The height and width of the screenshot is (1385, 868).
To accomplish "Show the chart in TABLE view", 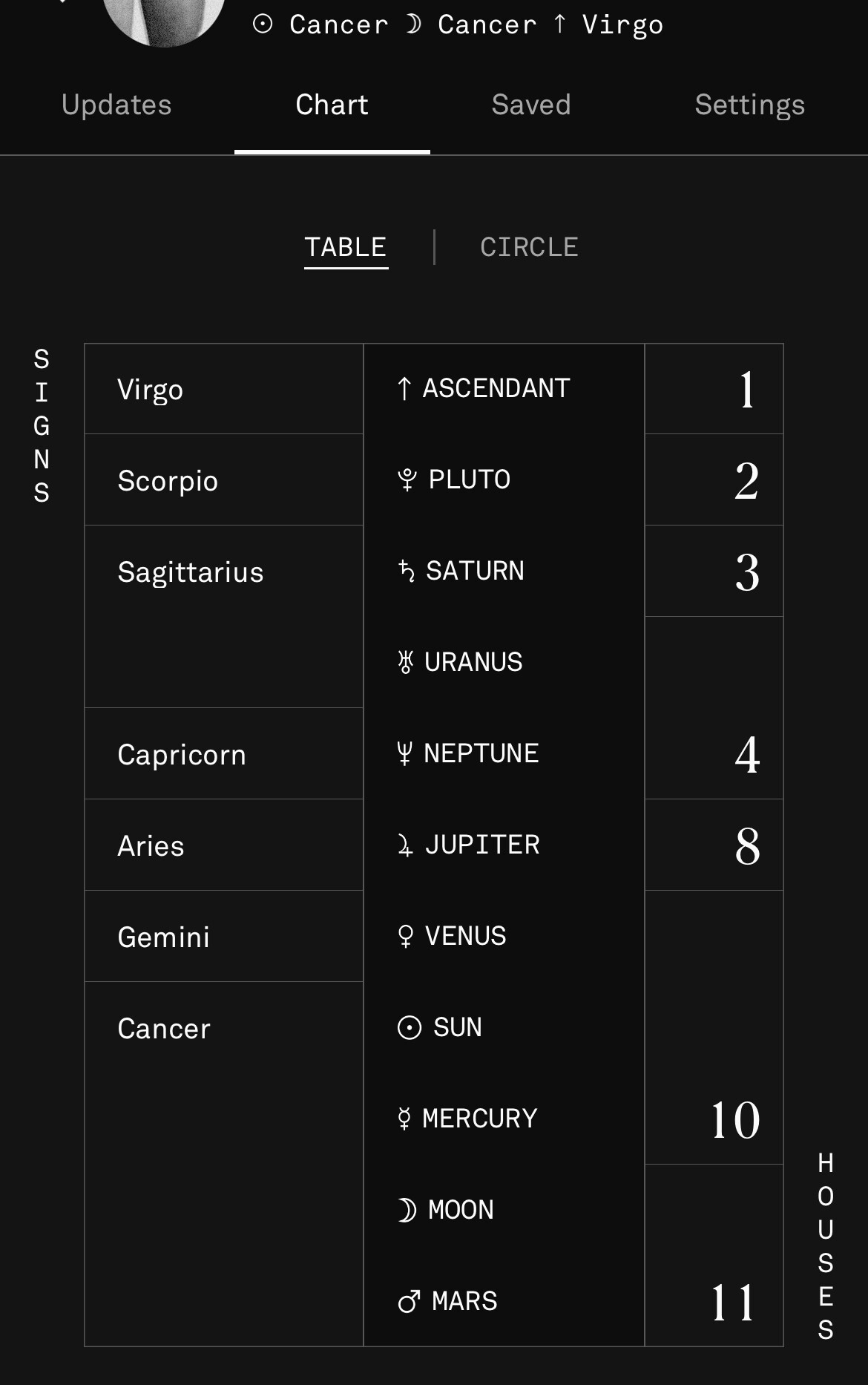I will tap(346, 247).
